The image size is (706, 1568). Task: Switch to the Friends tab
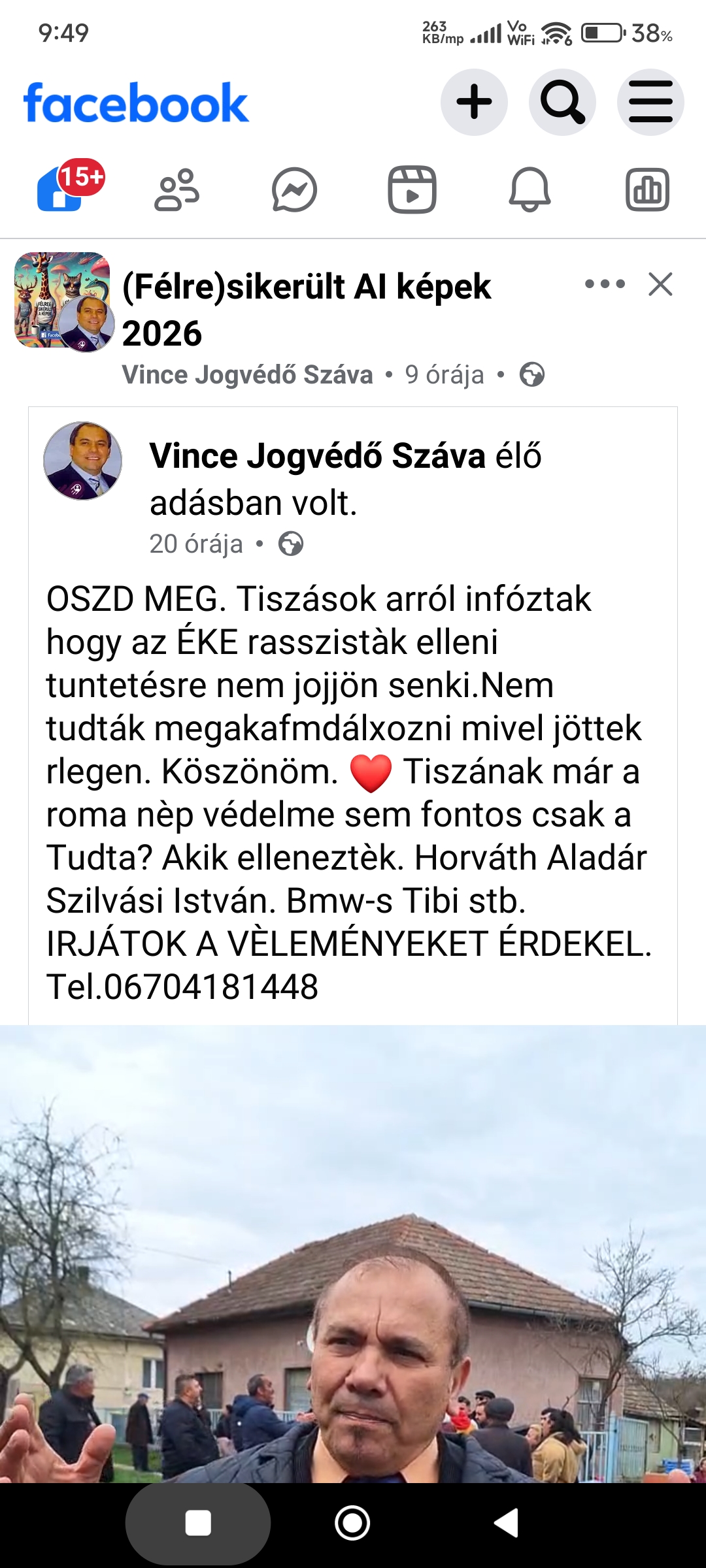[176, 189]
